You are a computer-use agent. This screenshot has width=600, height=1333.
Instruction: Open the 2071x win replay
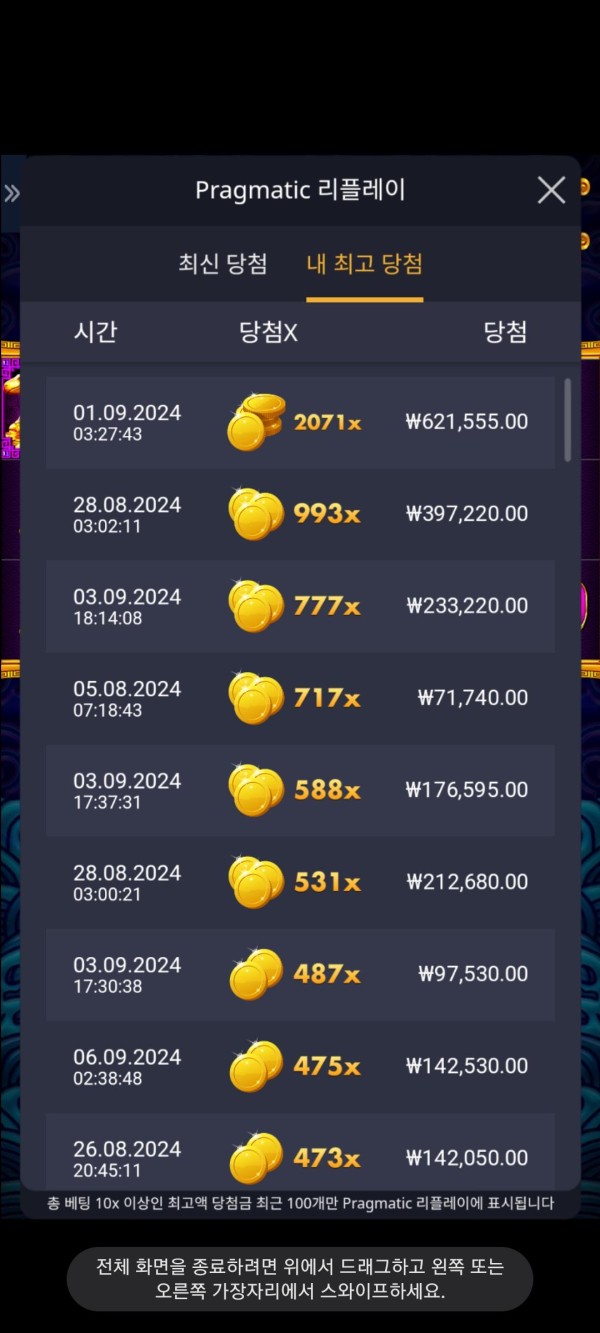(300, 422)
